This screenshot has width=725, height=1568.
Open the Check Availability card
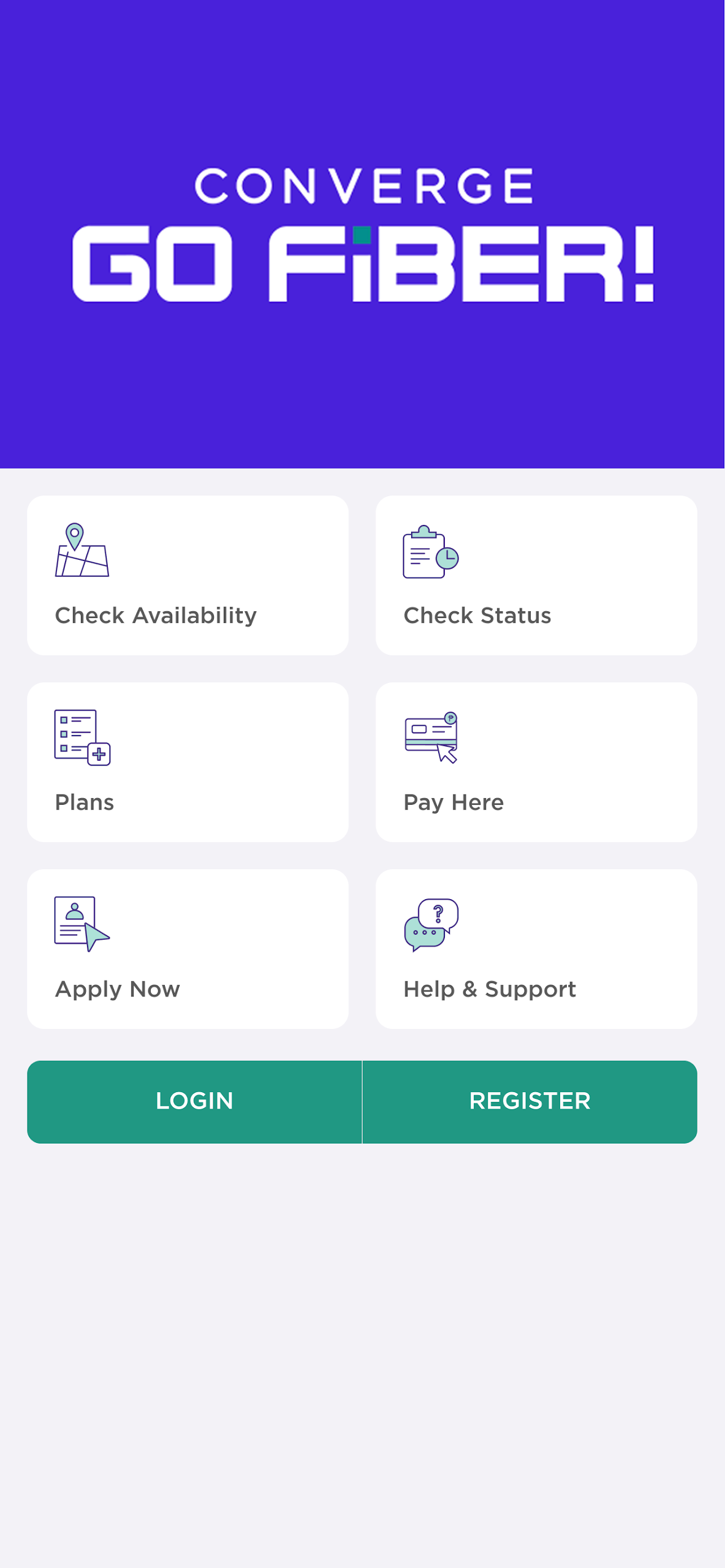(x=188, y=575)
